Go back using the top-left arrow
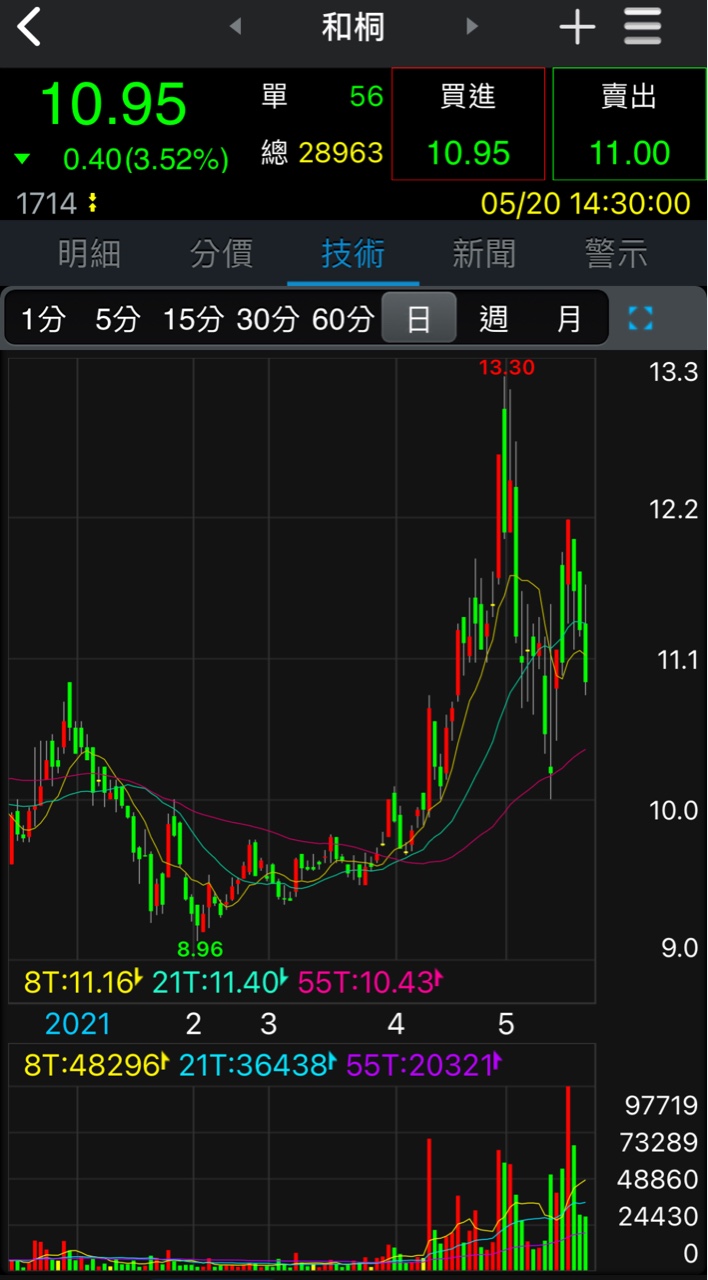Viewport: 708px width, 1280px height. pyautogui.click(x=30, y=27)
